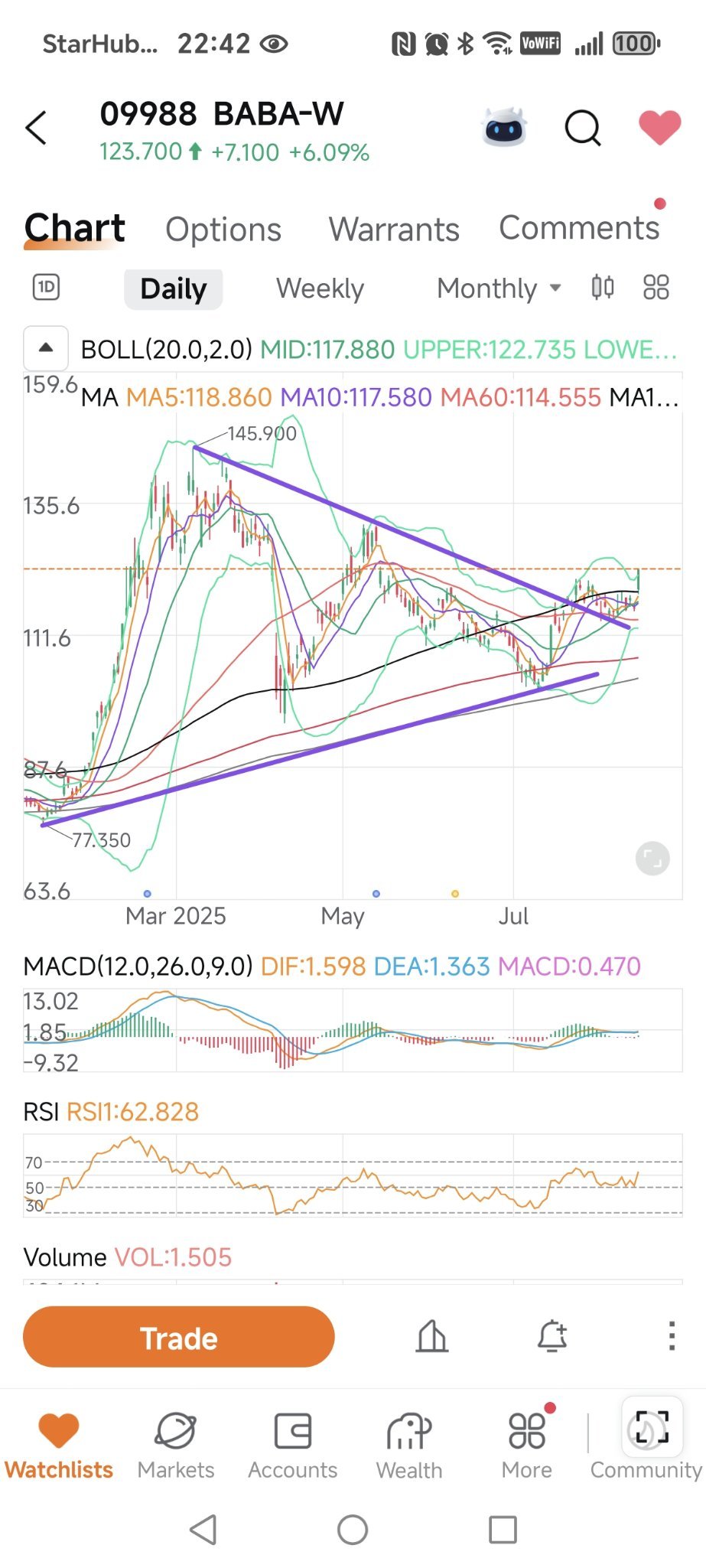This screenshot has height=1568, width=706.
Task: Open the Comments tab
Action: pyautogui.click(x=579, y=227)
